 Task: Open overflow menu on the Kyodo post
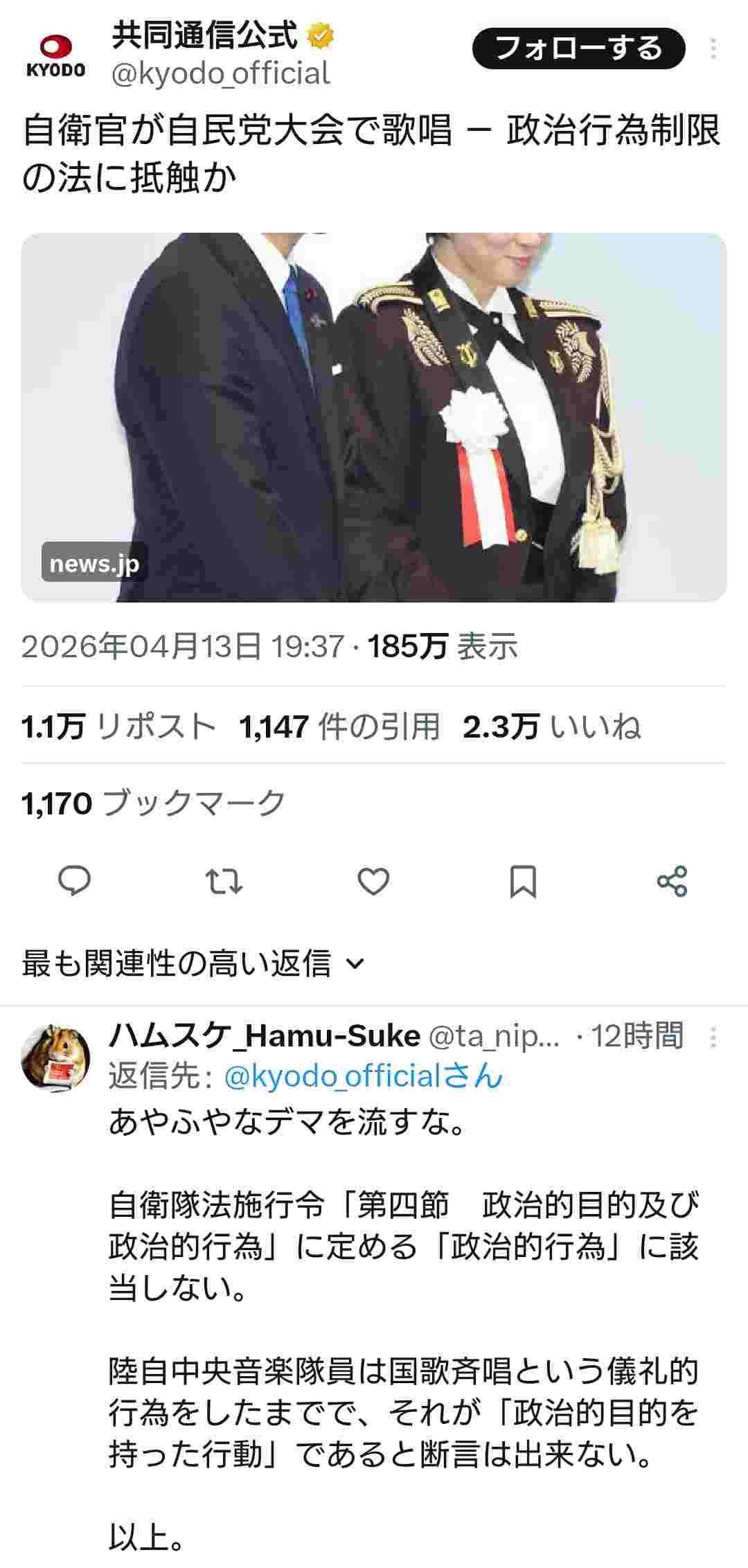coord(713,48)
